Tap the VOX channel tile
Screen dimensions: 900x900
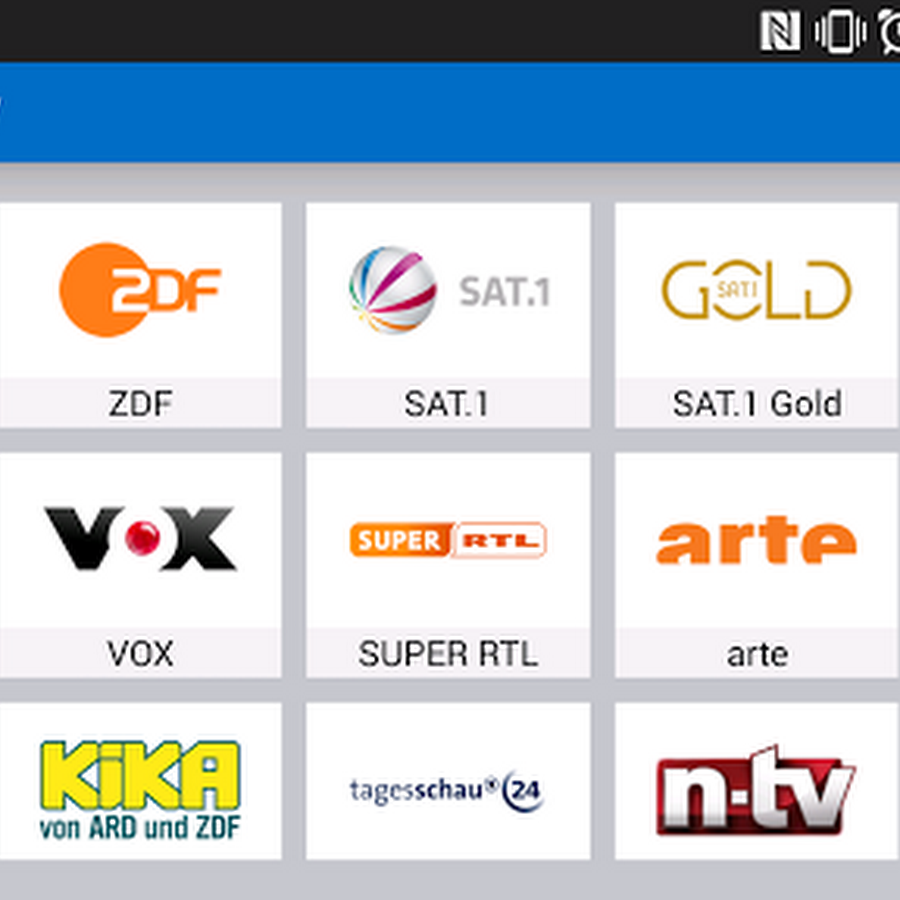point(140,564)
